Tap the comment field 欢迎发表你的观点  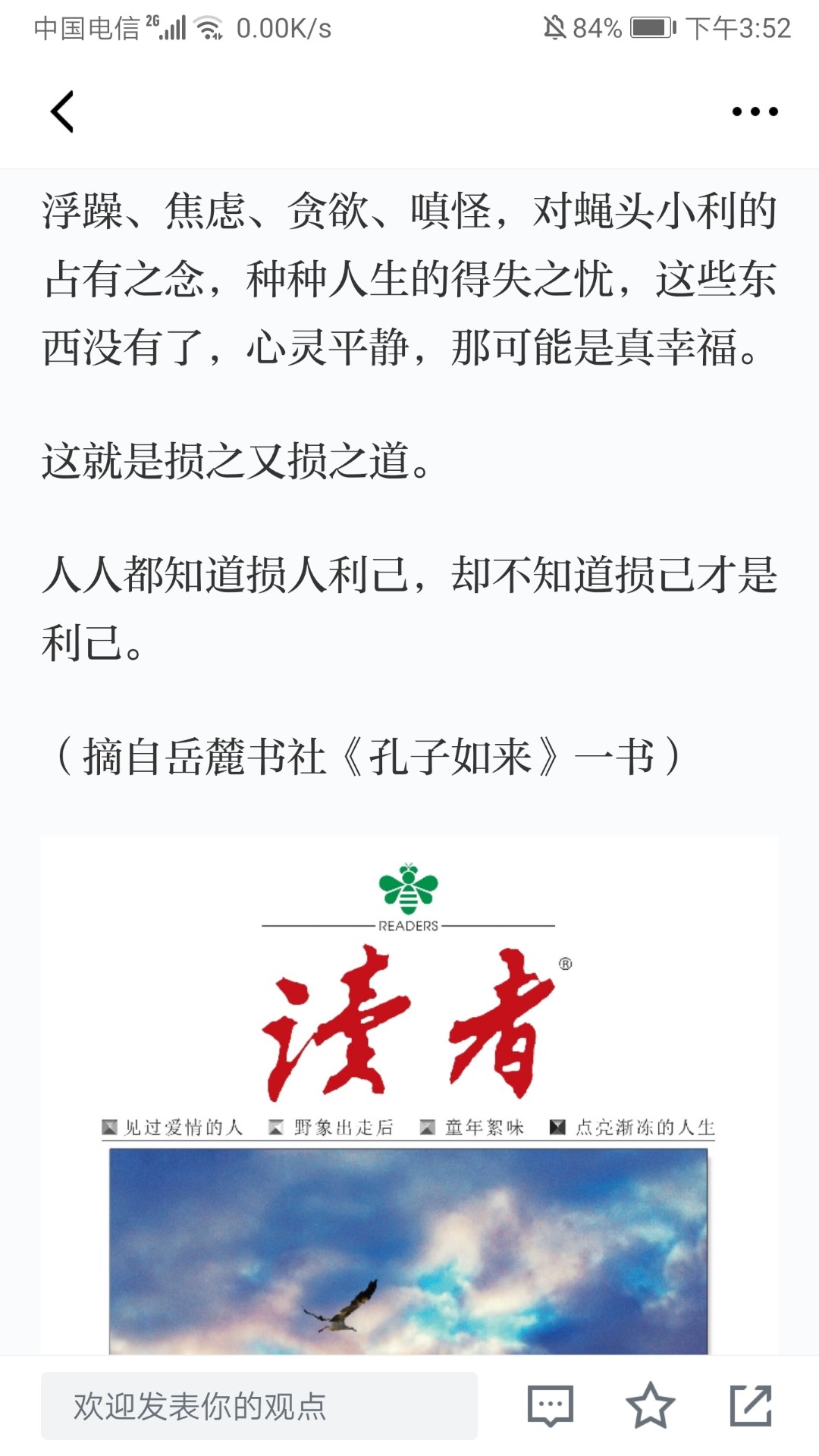259,1406
